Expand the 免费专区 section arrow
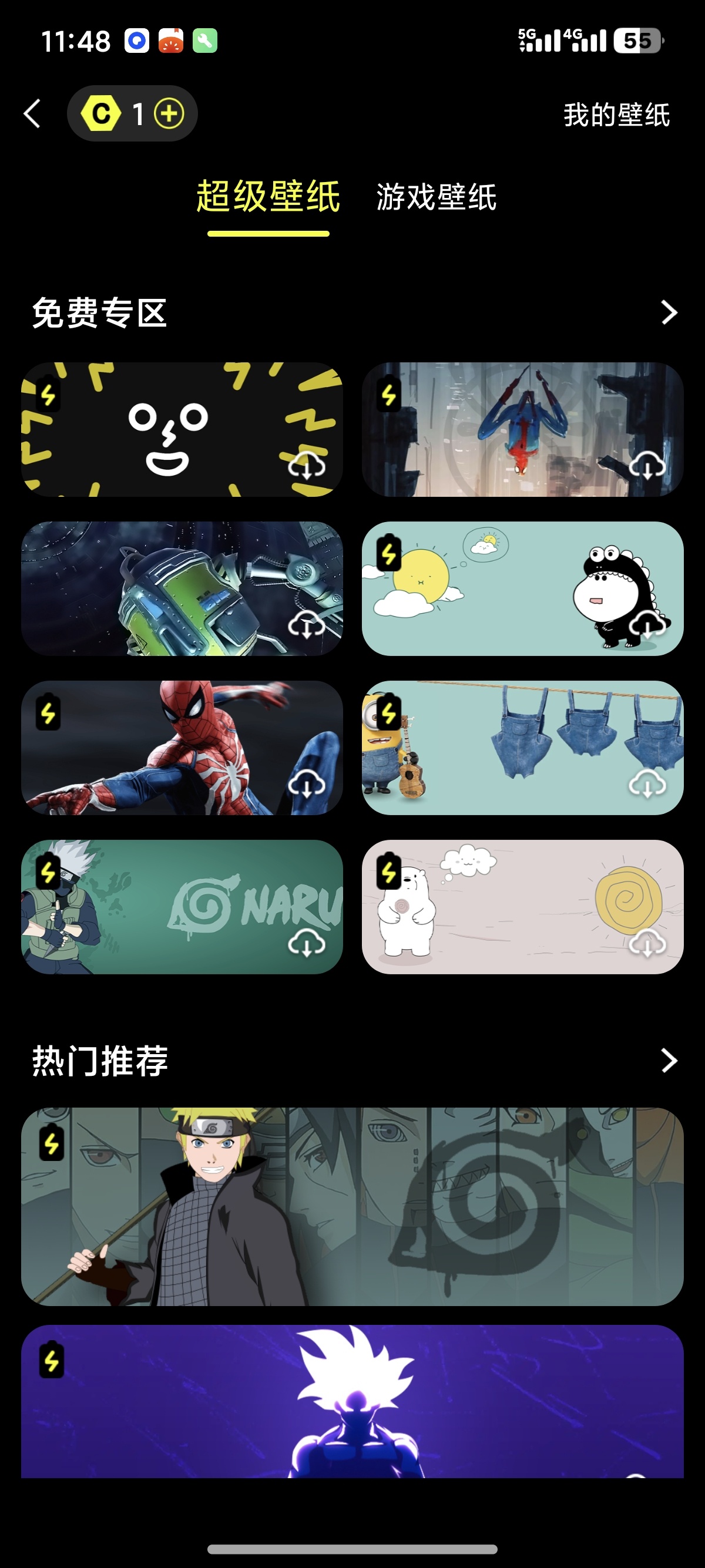Image resolution: width=705 pixels, height=1568 pixels. pyautogui.click(x=669, y=313)
